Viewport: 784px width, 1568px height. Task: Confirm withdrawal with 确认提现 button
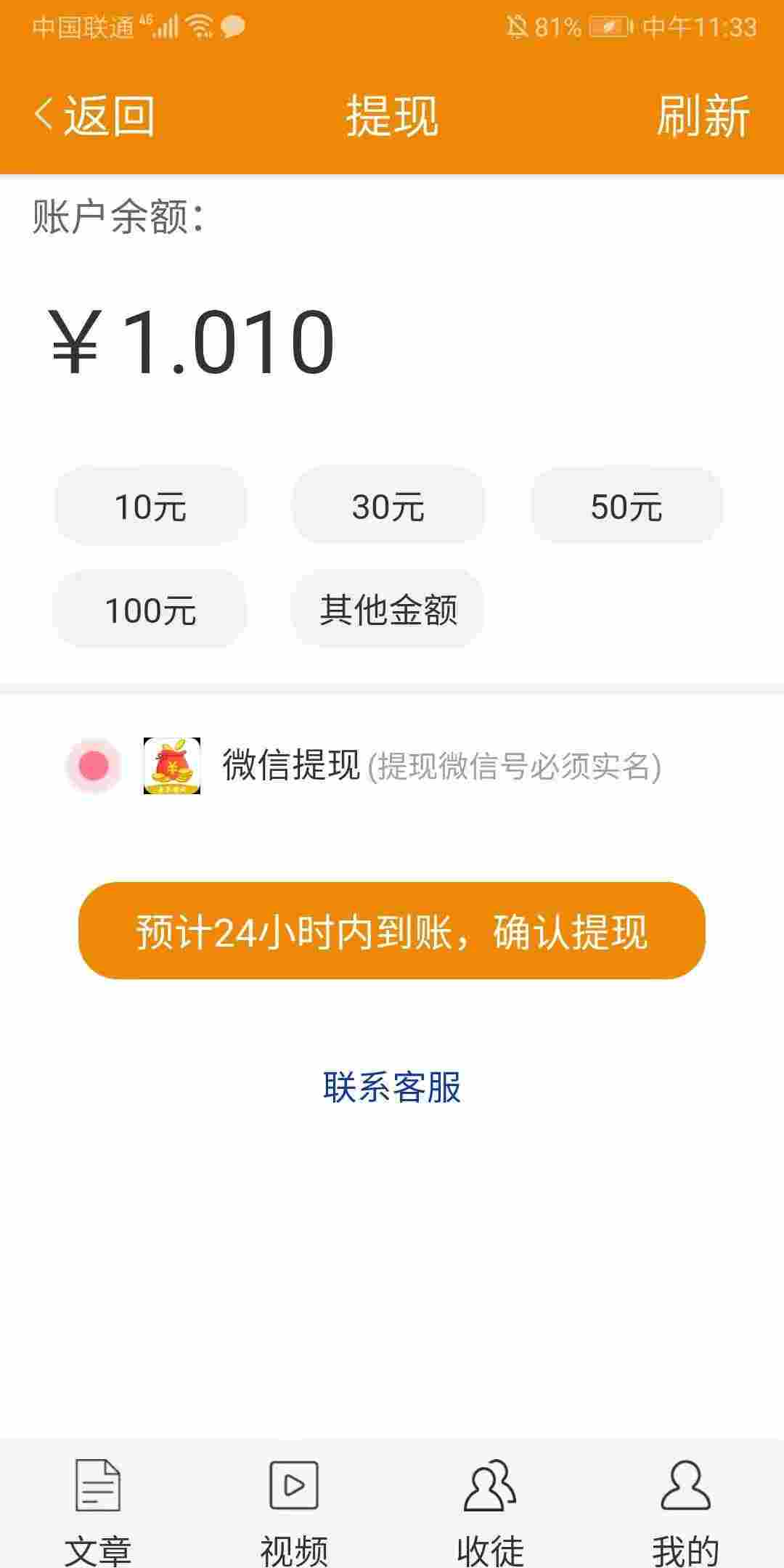coord(392,931)
